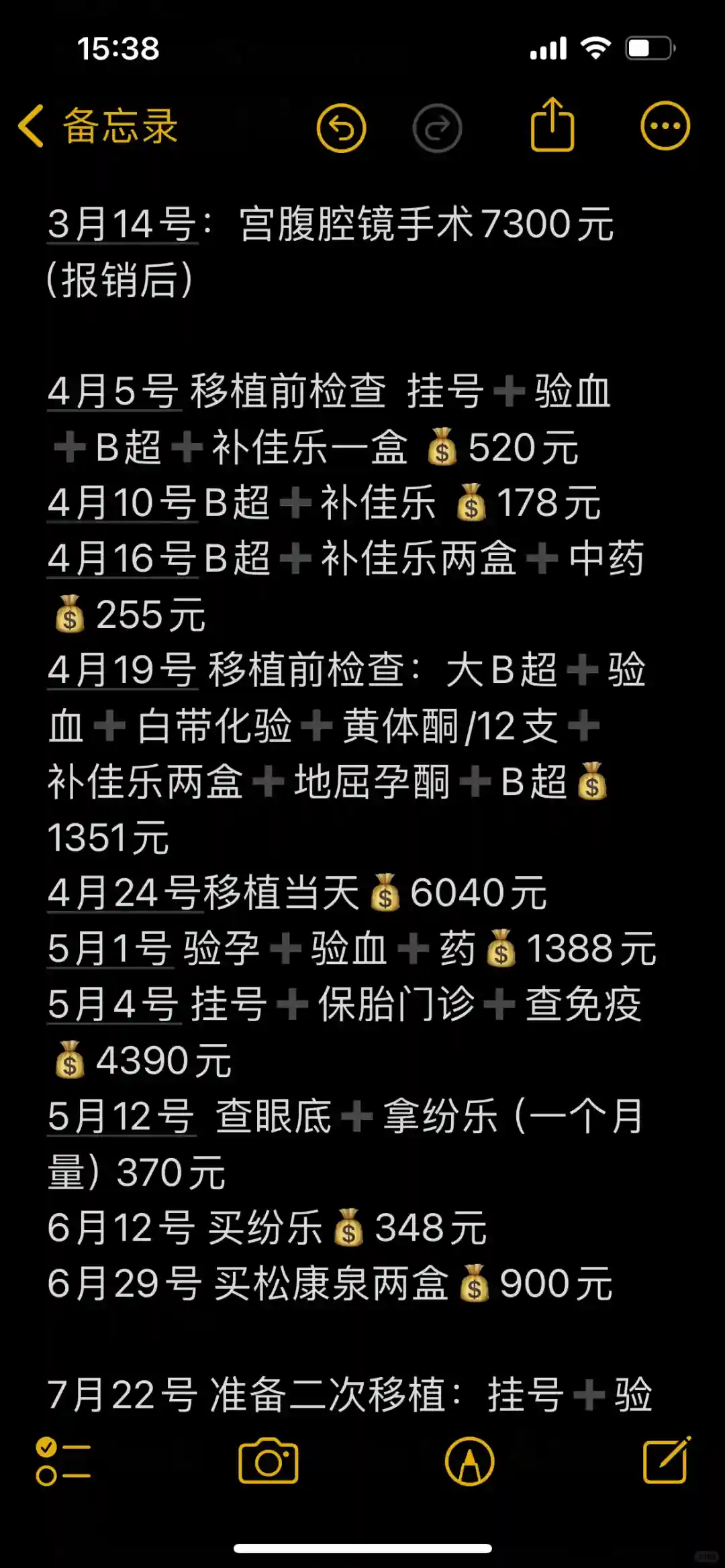Open the 5月1号 date link
The height and width of the screenshot is (1568, 725).
(x=110, y=949)
